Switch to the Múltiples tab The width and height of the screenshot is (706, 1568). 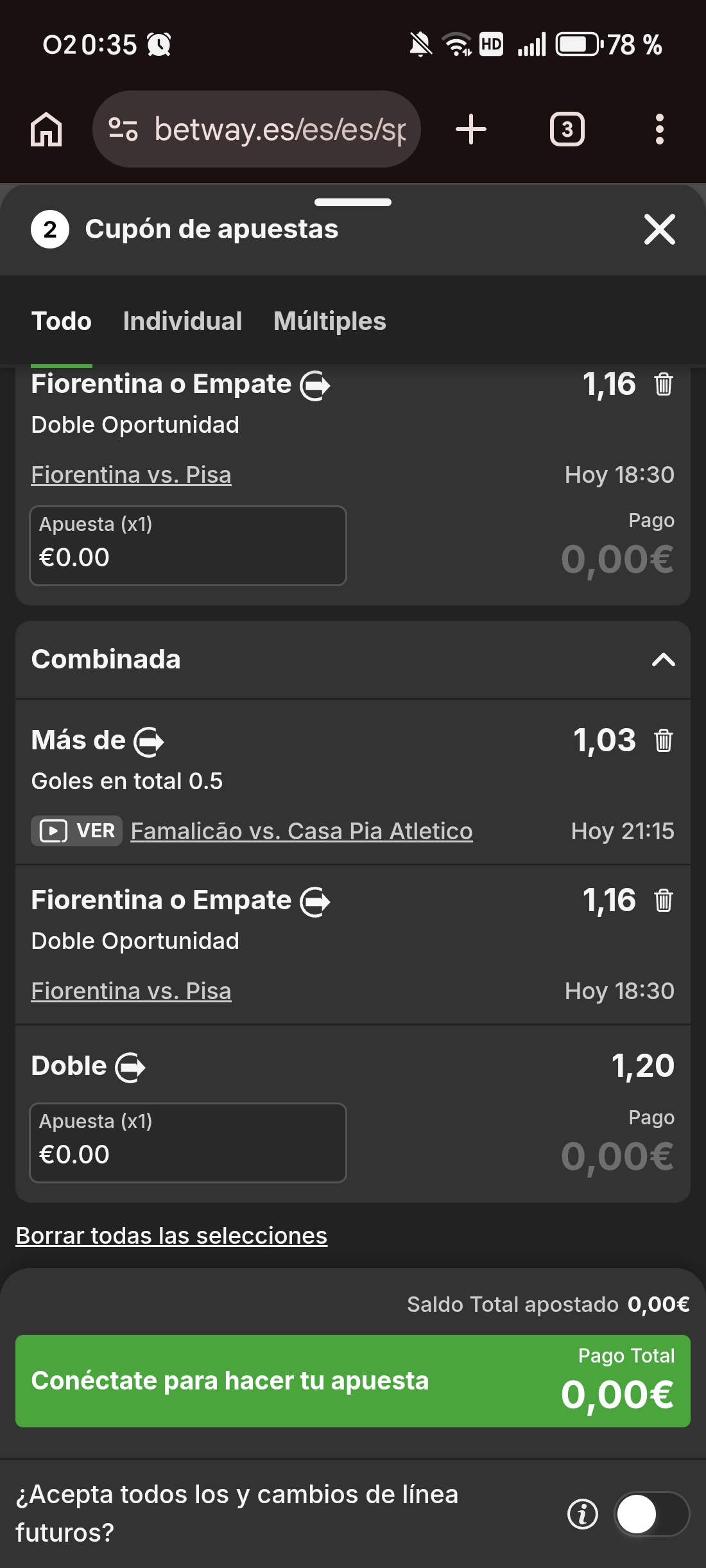point(329,321)
